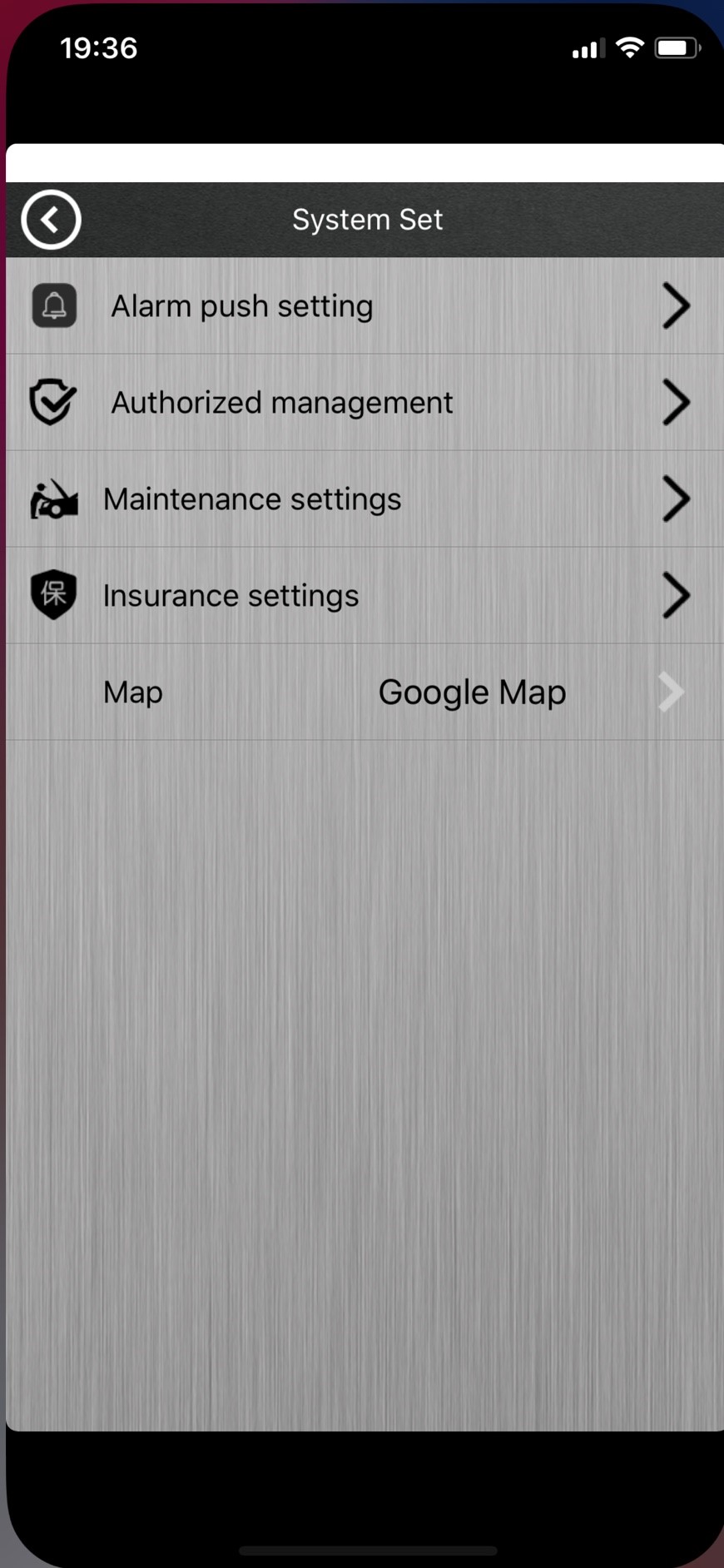Go back from System Set
The width and height of the screenshot is (724, 1568).
tap(51, 220)
